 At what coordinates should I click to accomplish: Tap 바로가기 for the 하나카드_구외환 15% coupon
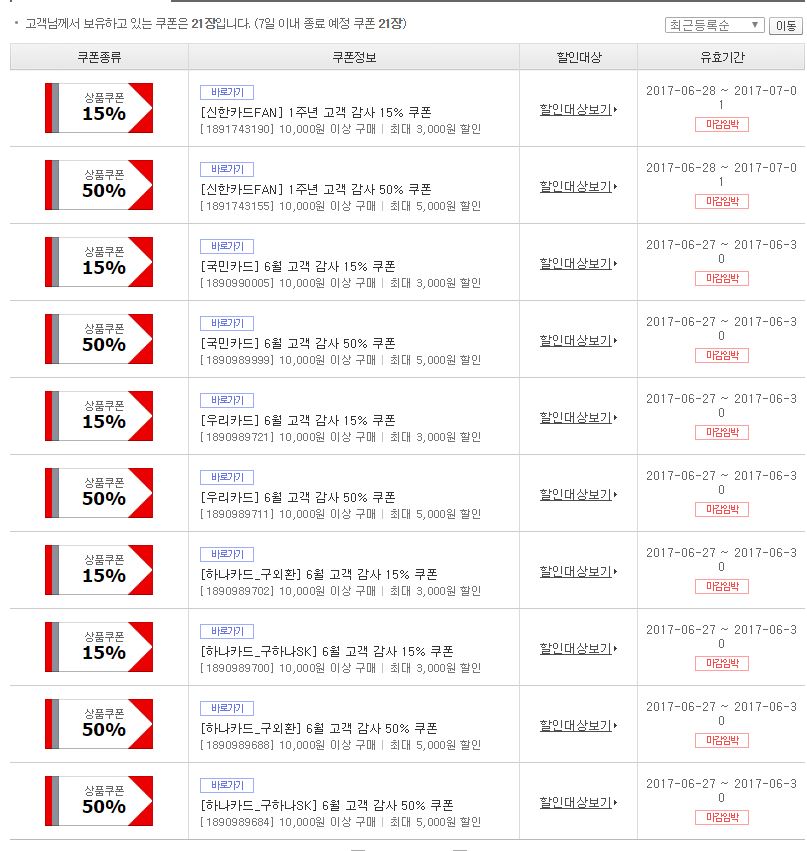[227, 555]
